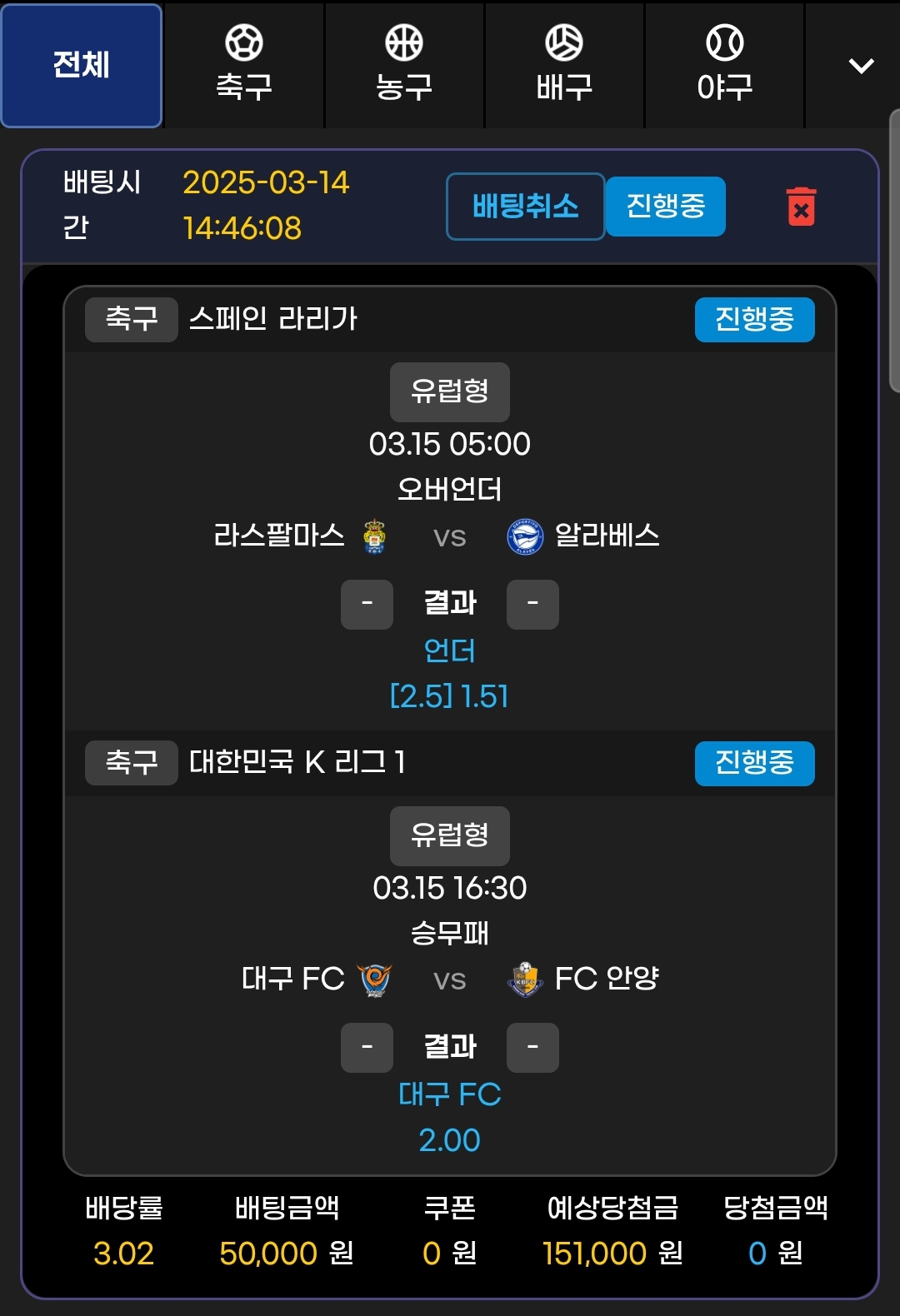The image size is (900, 1316).
Task: Switch to the 축구 tab
Action: point(244,65)
